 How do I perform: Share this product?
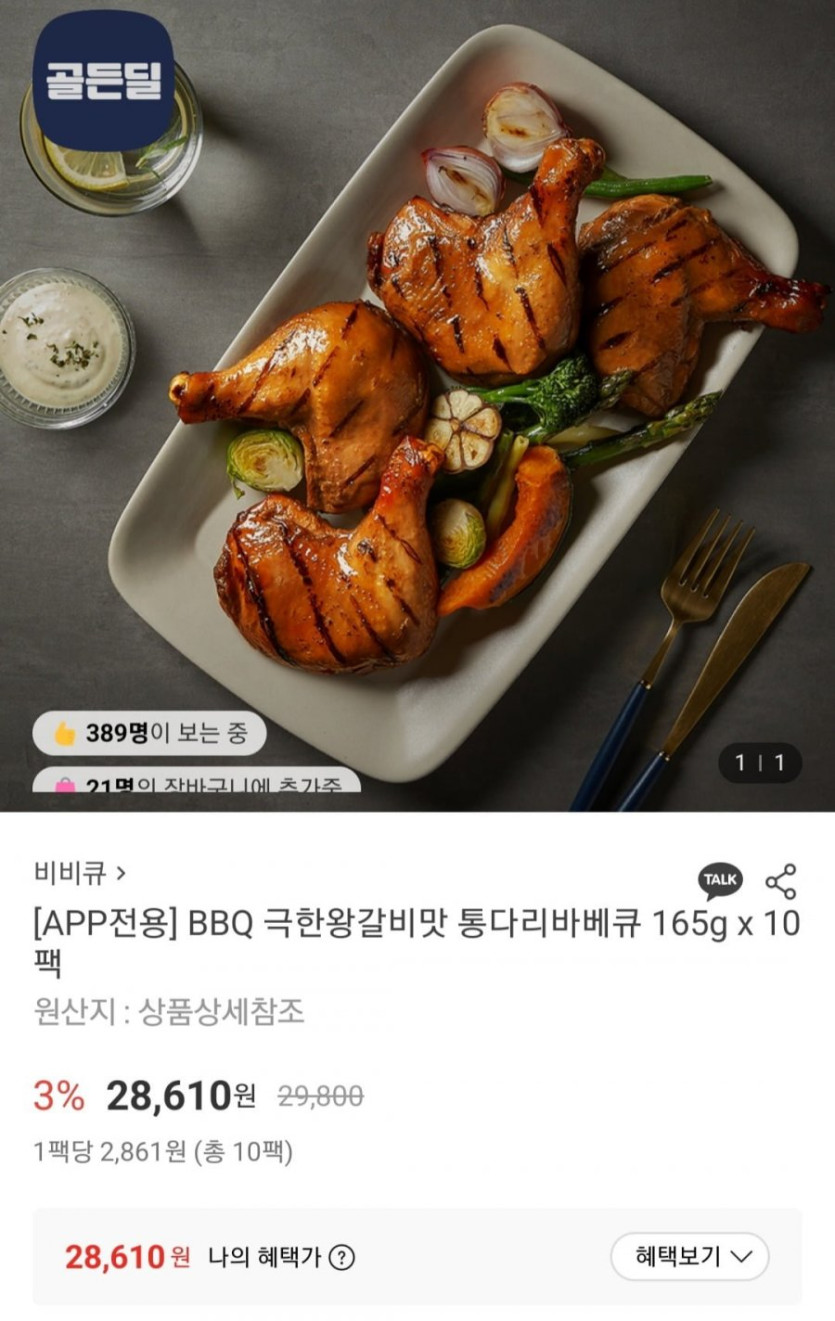781,881
